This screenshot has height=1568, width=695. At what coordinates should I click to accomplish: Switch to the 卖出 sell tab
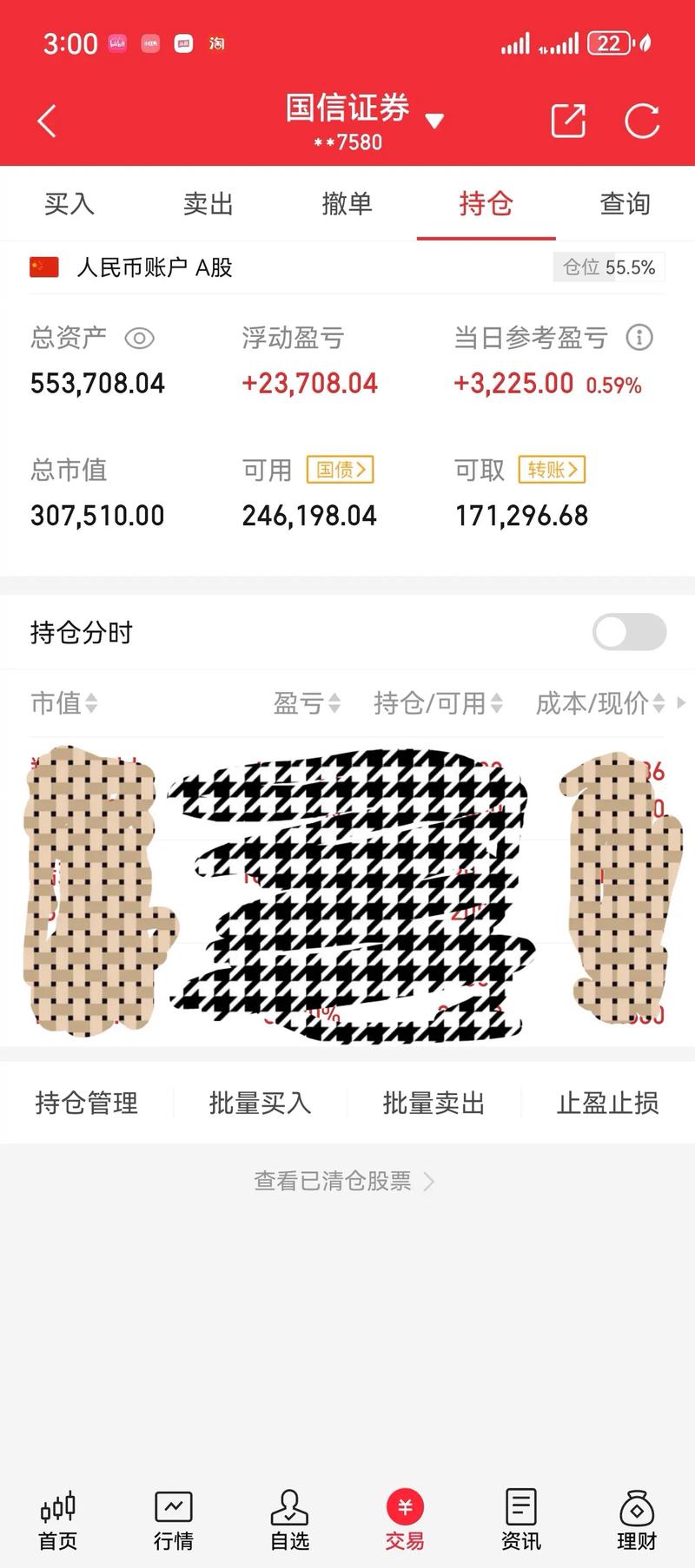pyautogui.click(x=208, y=204)
